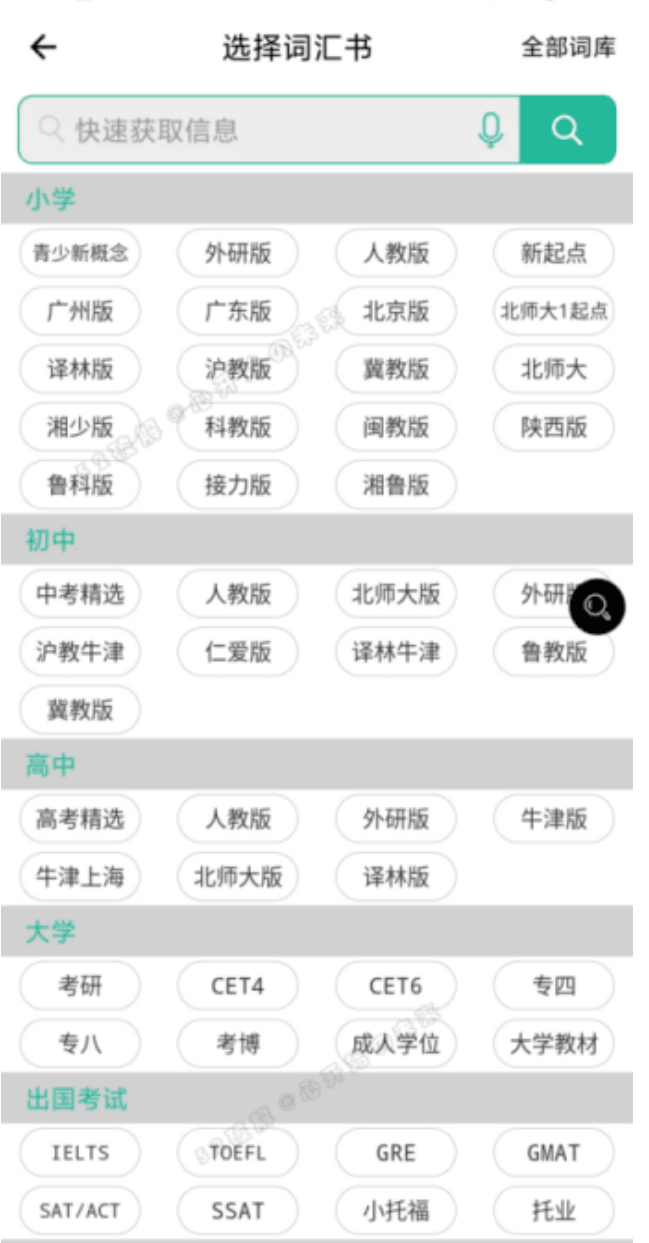Choose the IELTS vocabulary book
Viewport: 649px width, 1243px height.
click(80, 1153)
